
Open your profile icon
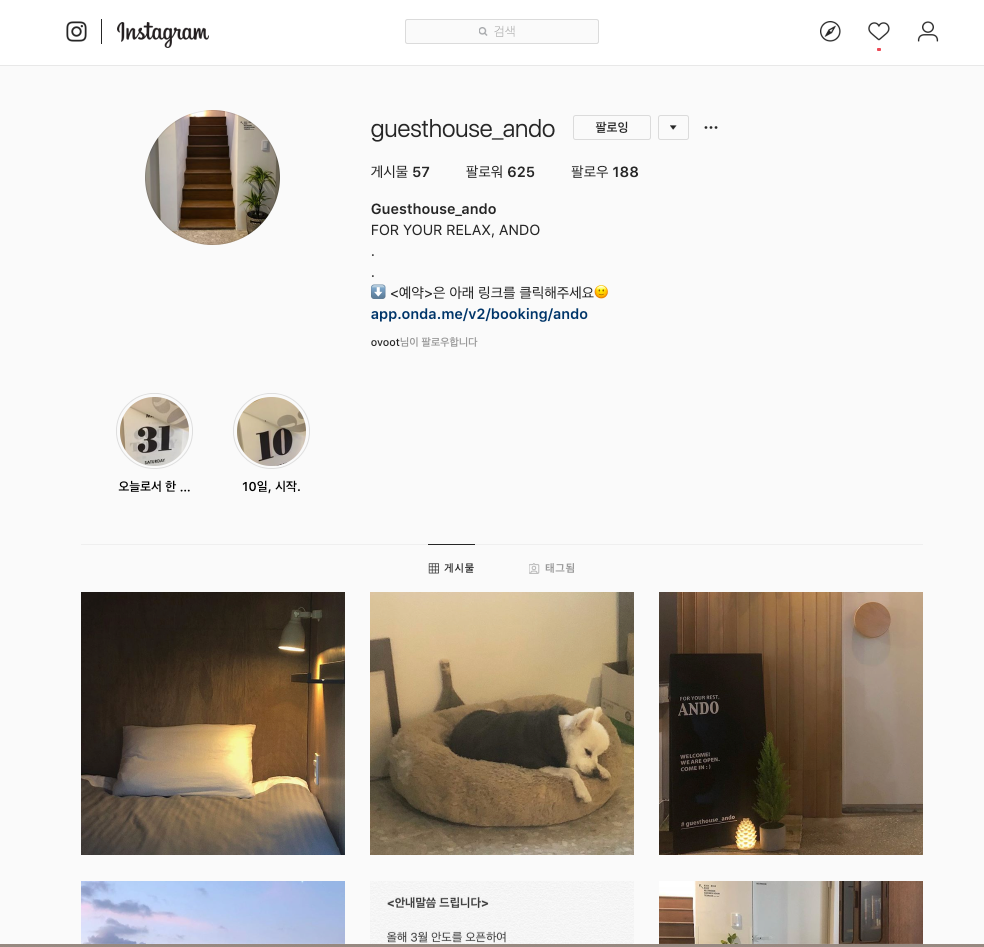(928, 32)
